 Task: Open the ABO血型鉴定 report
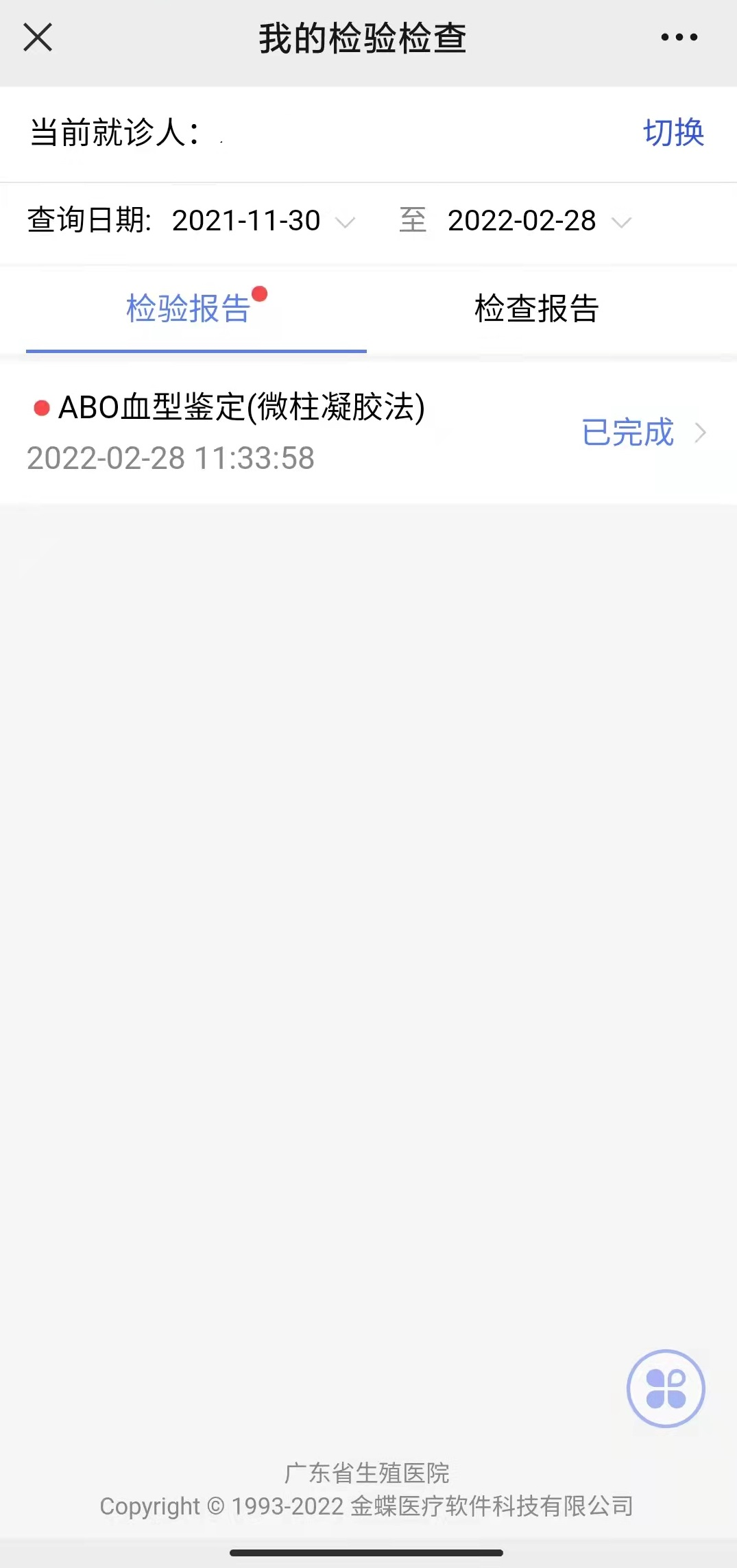point(368,433)
